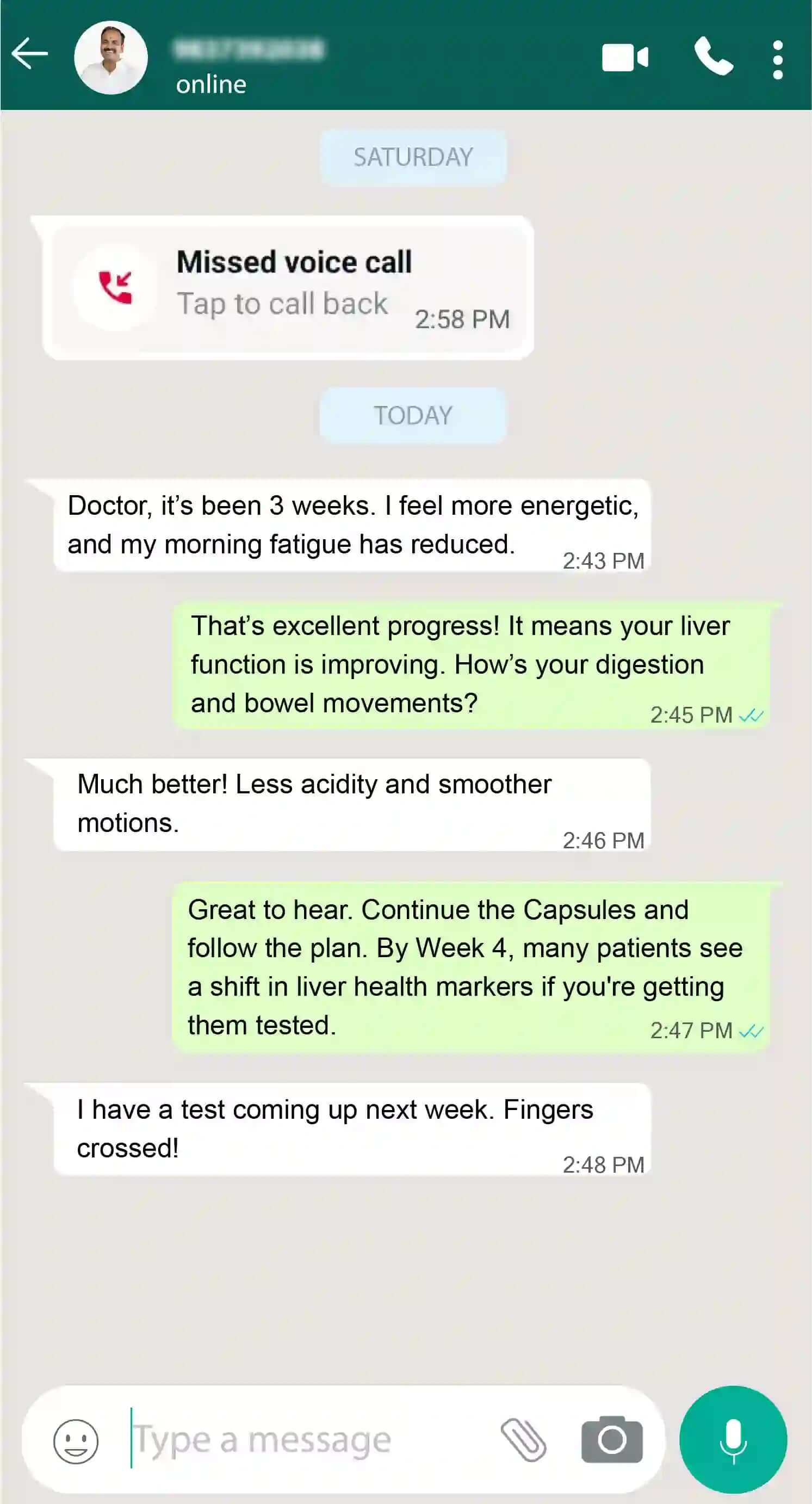
Task: Attach a file with the paperclip
Action: 524,1440
